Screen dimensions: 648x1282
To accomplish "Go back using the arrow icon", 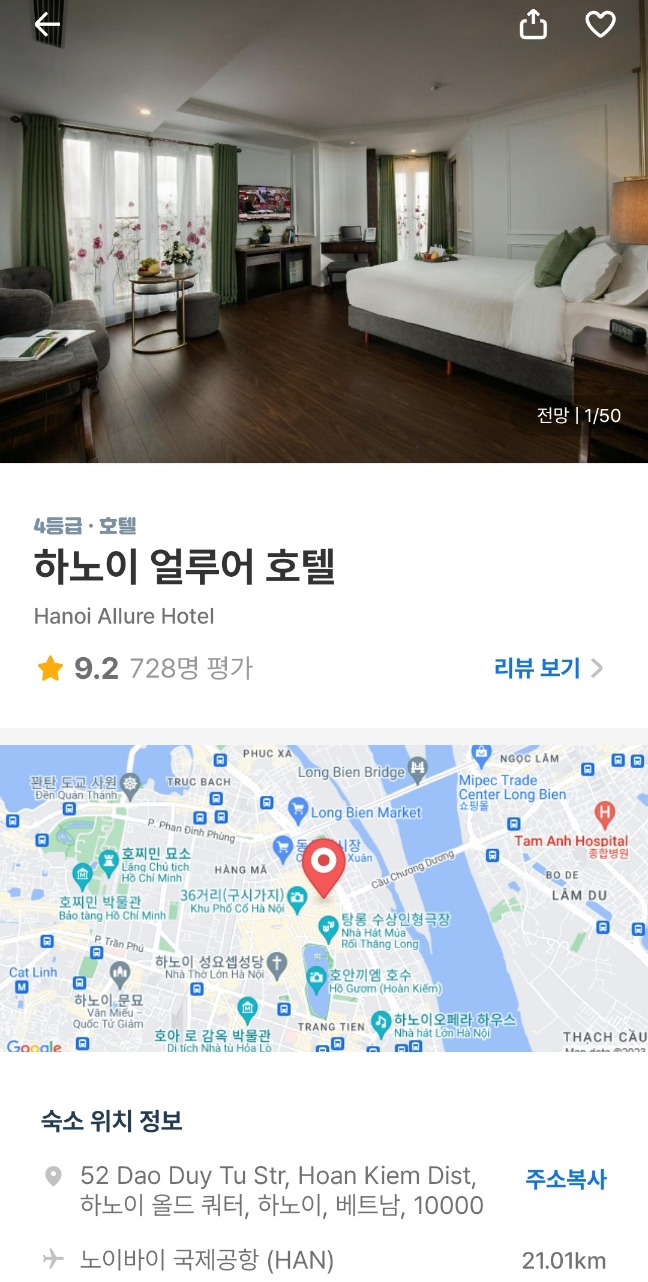I will point(47,25).
